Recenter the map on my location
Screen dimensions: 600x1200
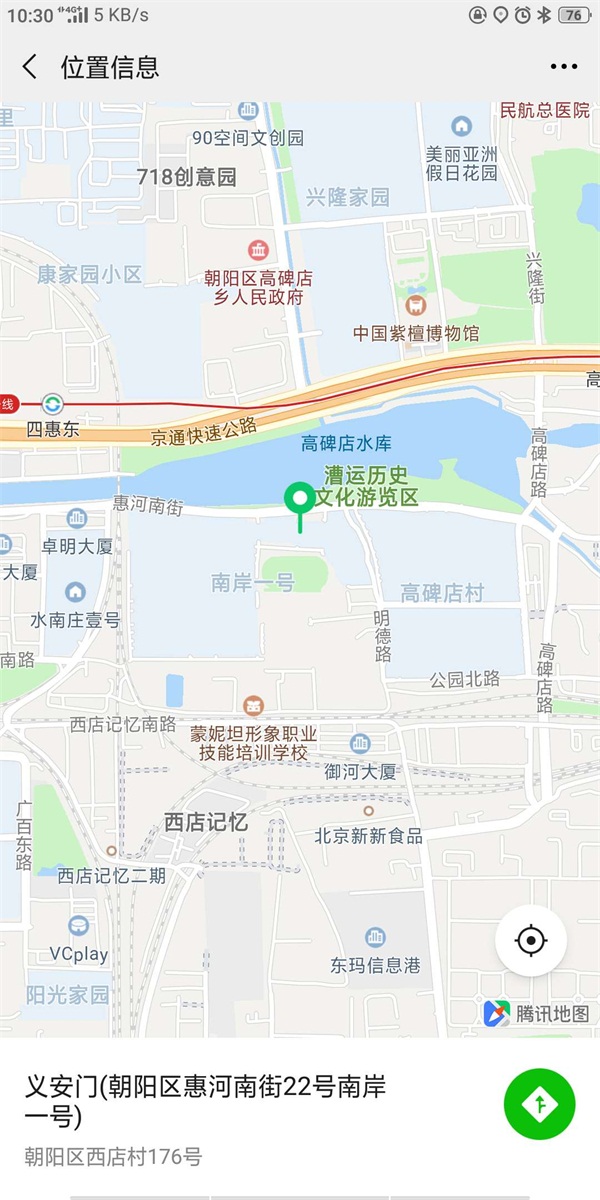tap(531, 940)
